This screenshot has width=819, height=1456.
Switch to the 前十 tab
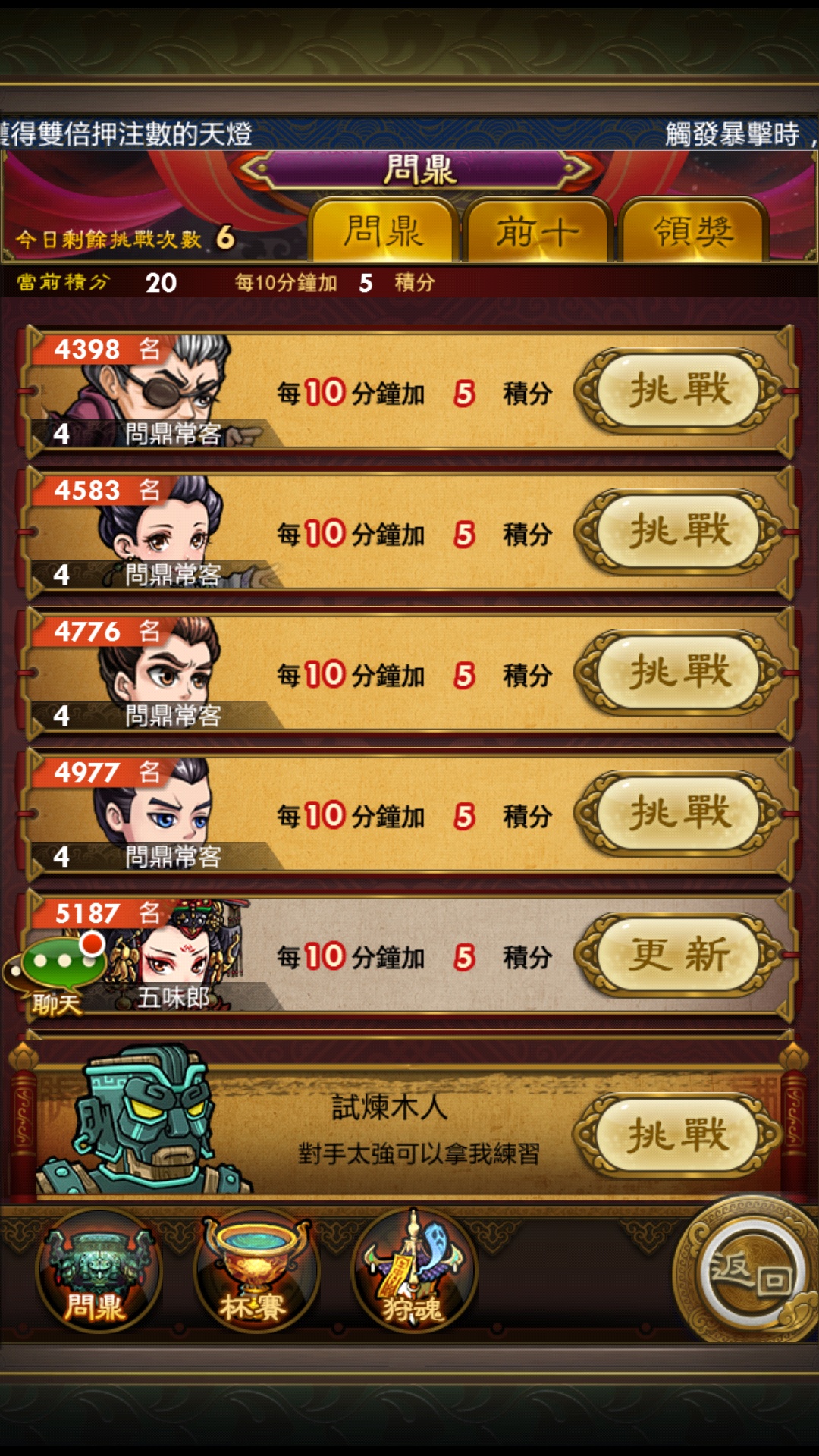pos(538,231)
